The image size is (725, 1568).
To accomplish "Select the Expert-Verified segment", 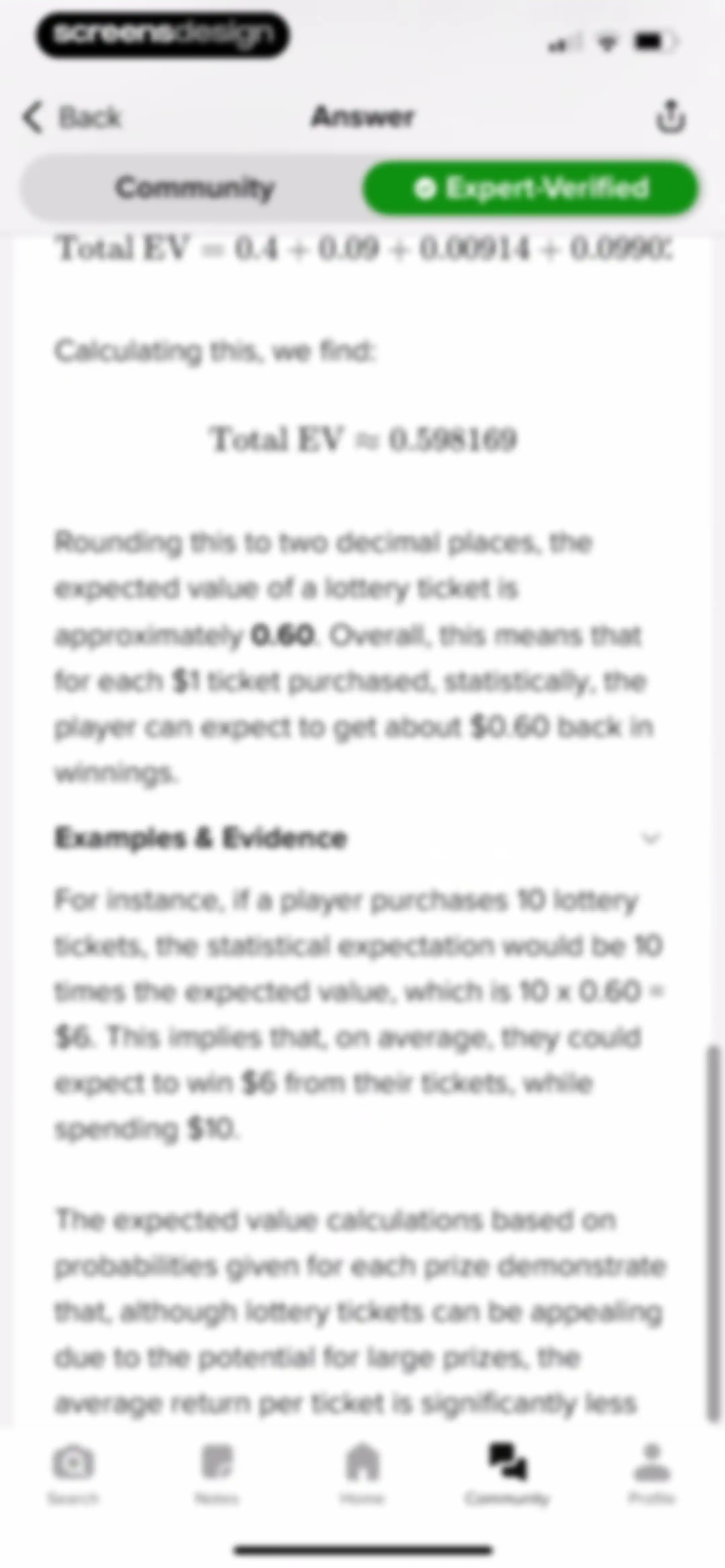I will pos(531,187).
